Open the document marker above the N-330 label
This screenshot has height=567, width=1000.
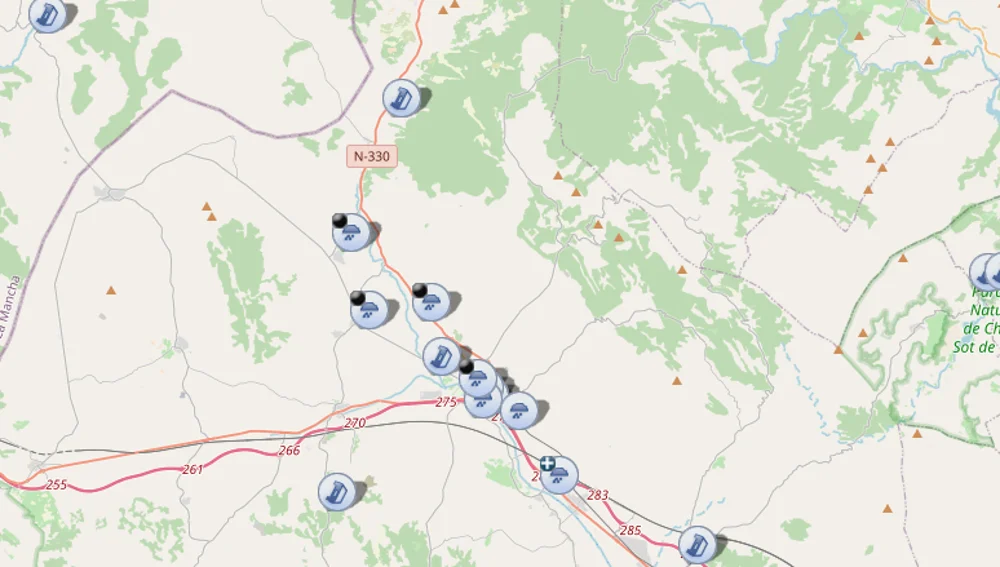click(401, 98)
